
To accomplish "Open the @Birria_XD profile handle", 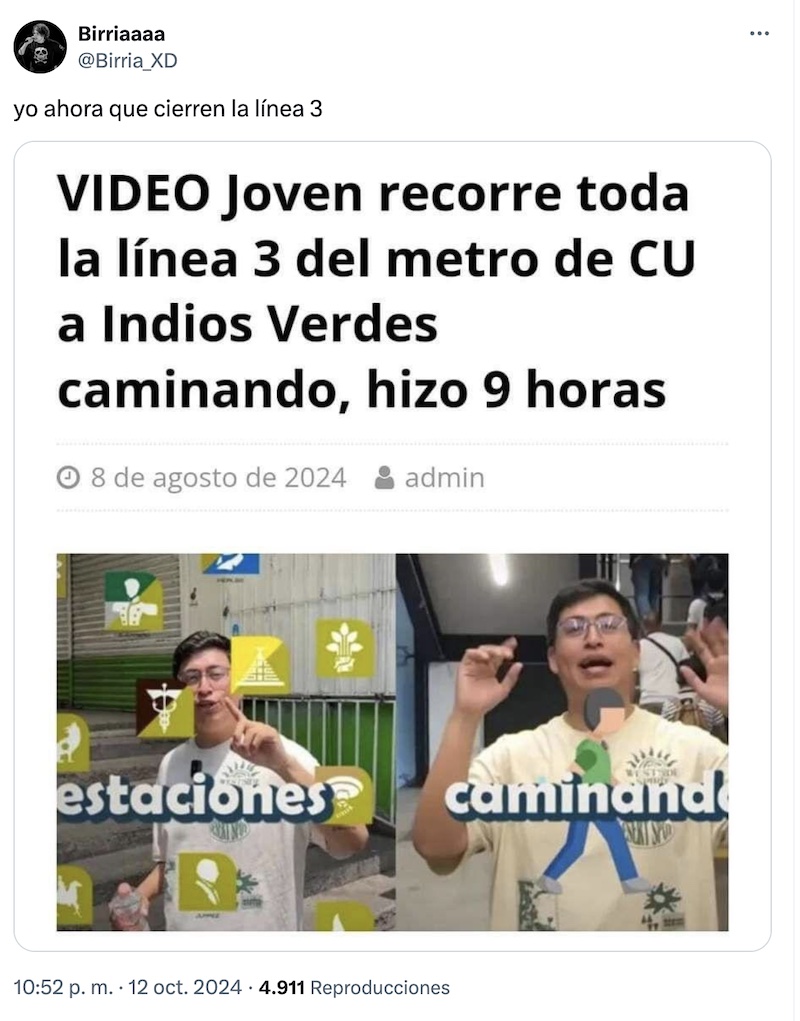I will click(127, 60).
